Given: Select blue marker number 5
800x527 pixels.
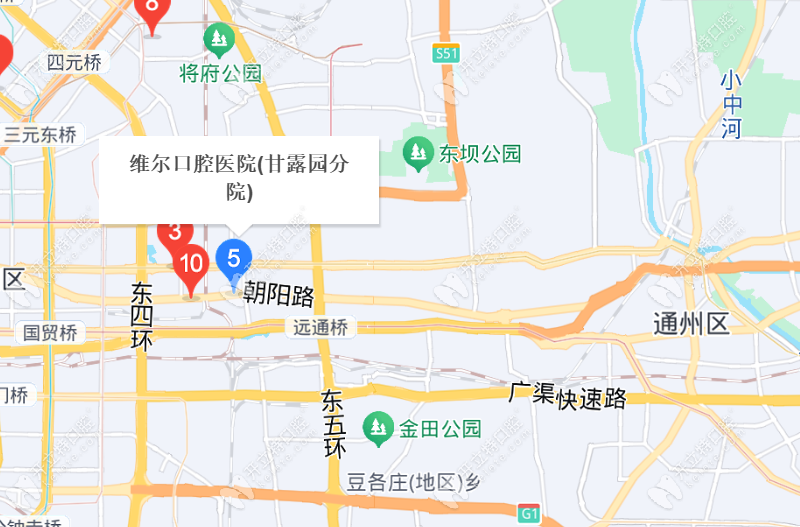Looking at the screenshot, I should click(x=234, y=259).
